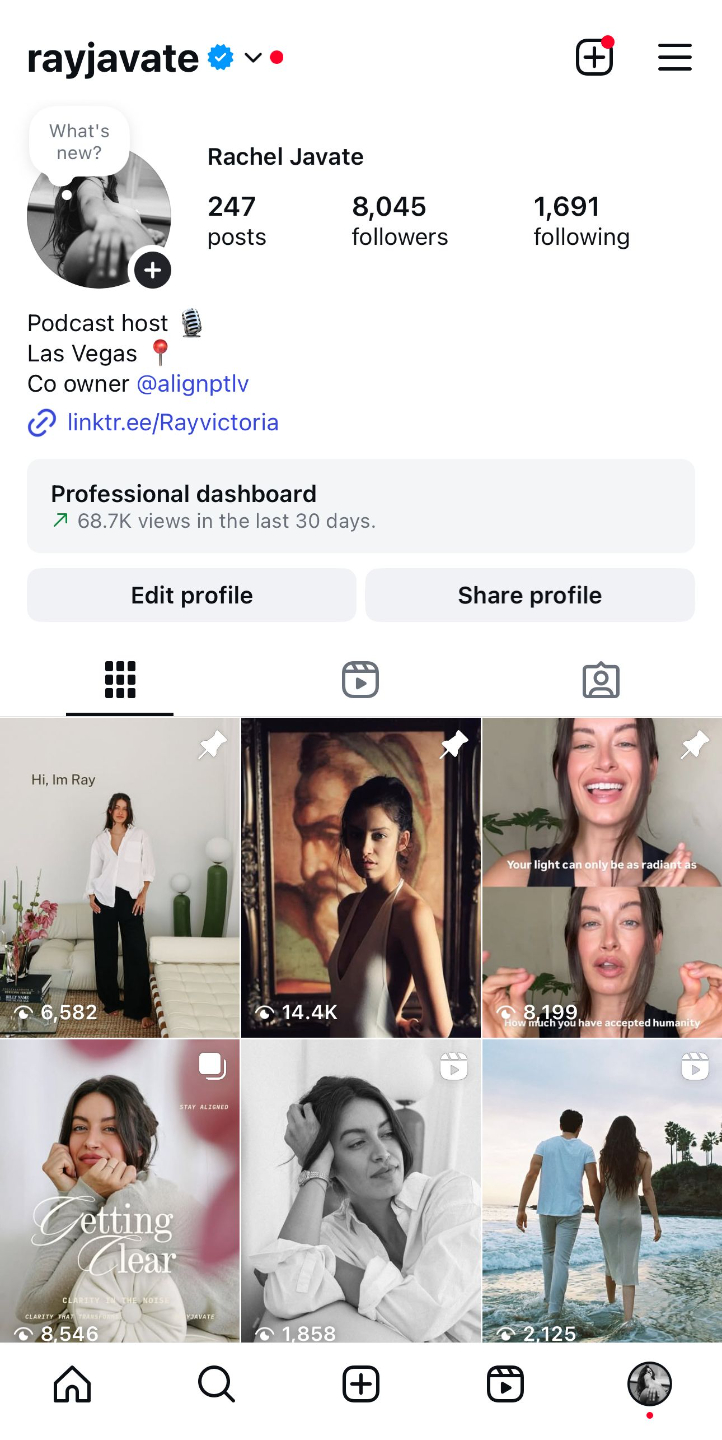Screen dimensions: 722x1440
Task: Open the hamburger menu
Action: point(675,57)
